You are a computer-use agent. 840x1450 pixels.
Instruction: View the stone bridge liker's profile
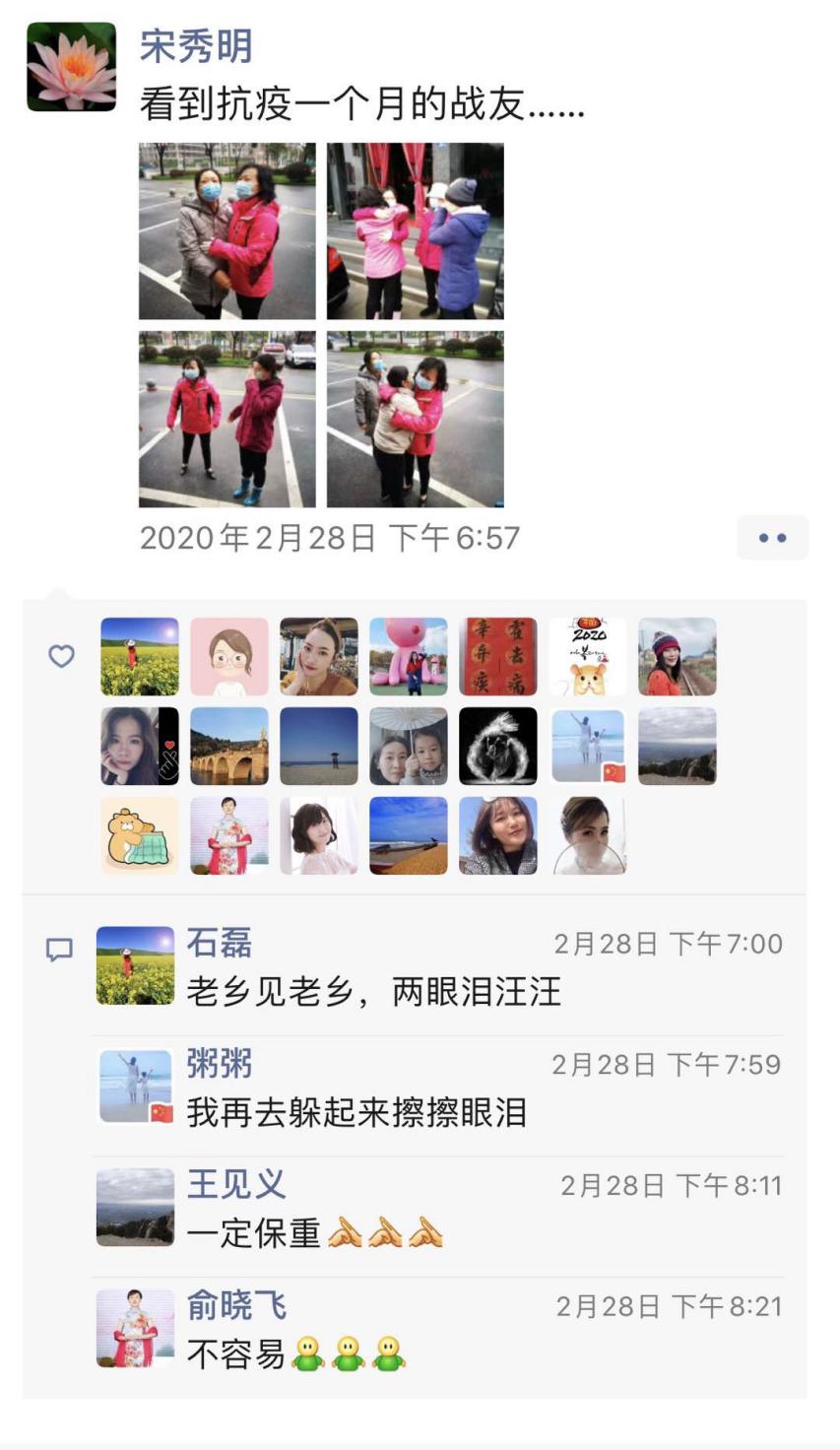click(229, 747)
